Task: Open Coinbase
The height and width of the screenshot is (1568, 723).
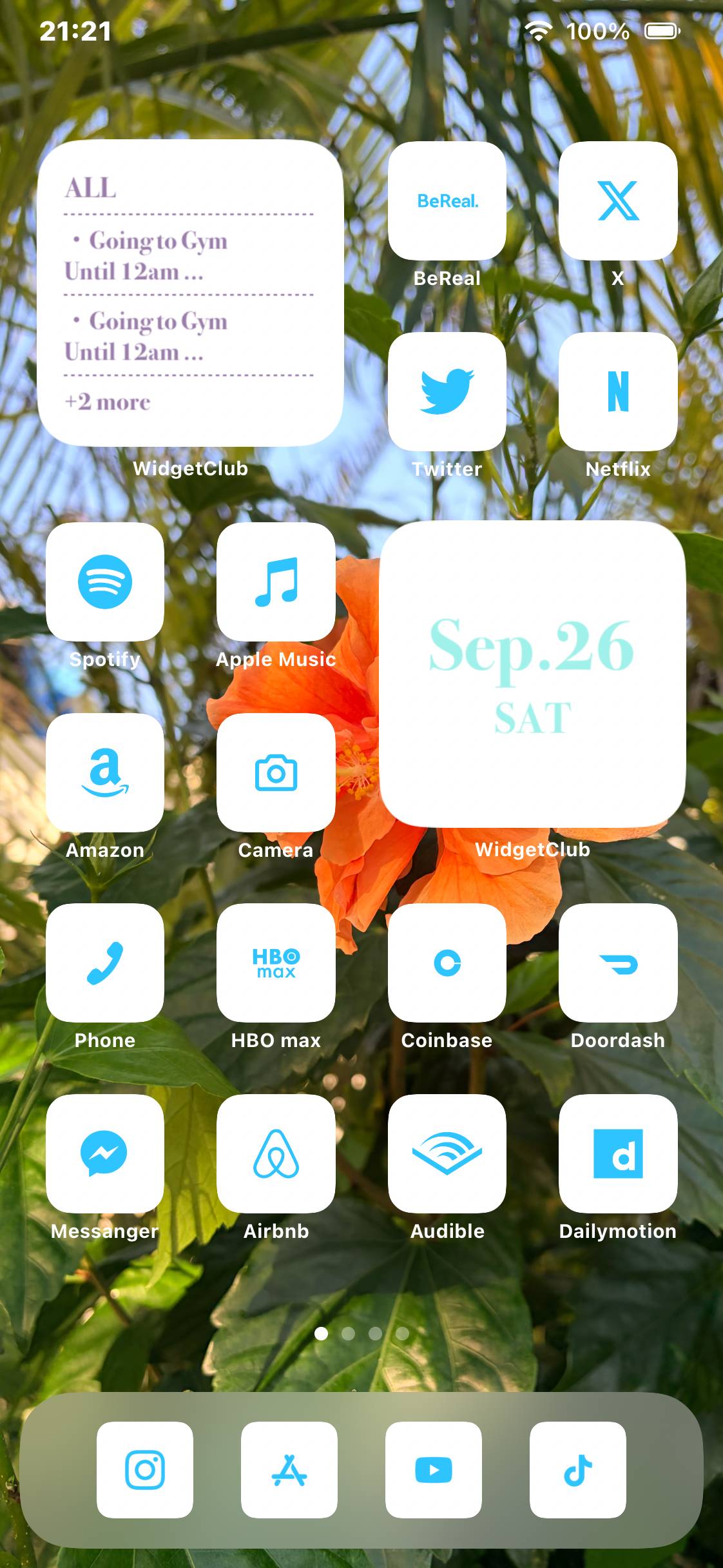Action: click(x=447, y=963)
